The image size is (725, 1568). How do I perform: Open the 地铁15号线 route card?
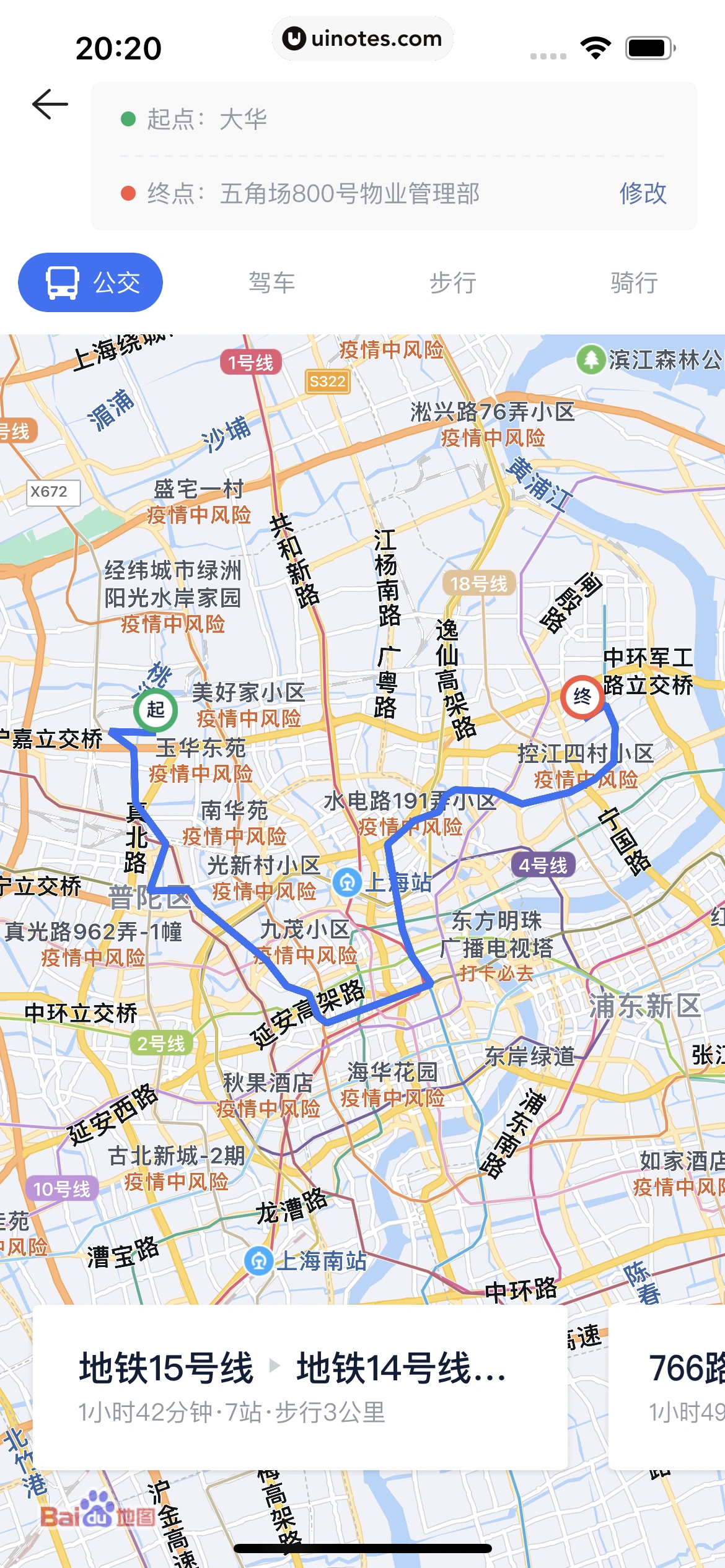click(x=300, y=1387)
